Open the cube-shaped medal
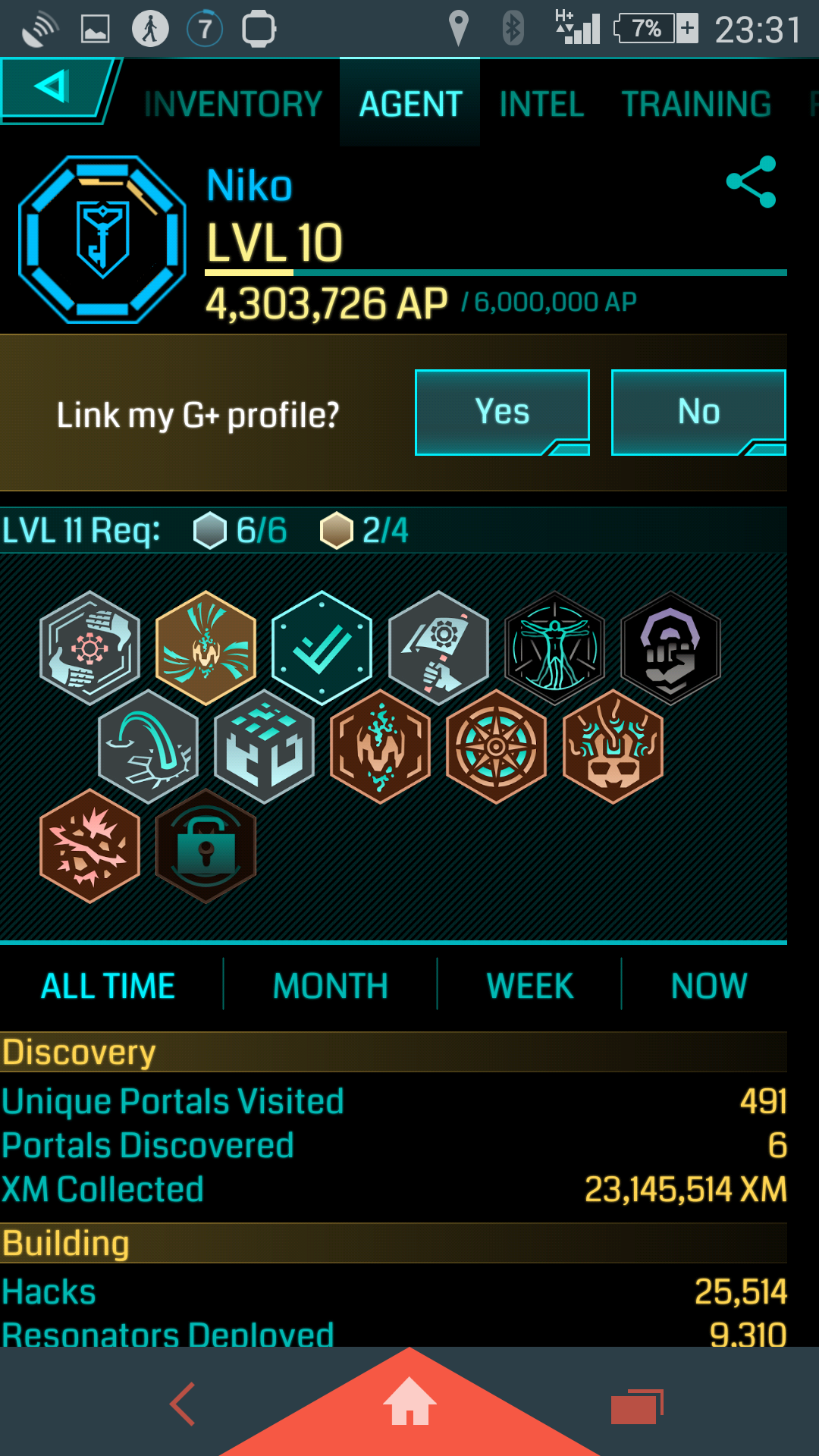The width and height of the screenshot is (819, 1456). click(264, 747)
